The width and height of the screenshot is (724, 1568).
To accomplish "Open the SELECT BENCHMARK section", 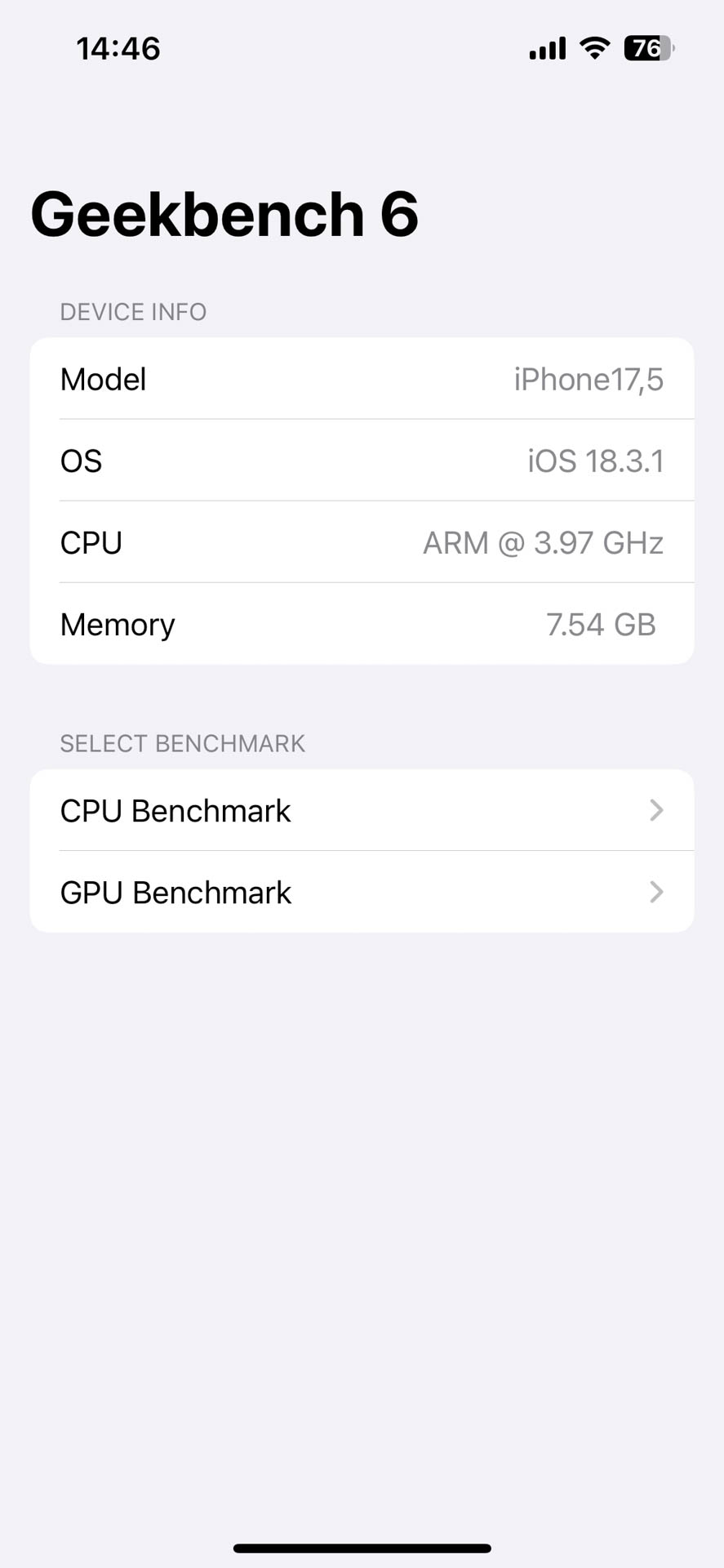I will (182, 742).
